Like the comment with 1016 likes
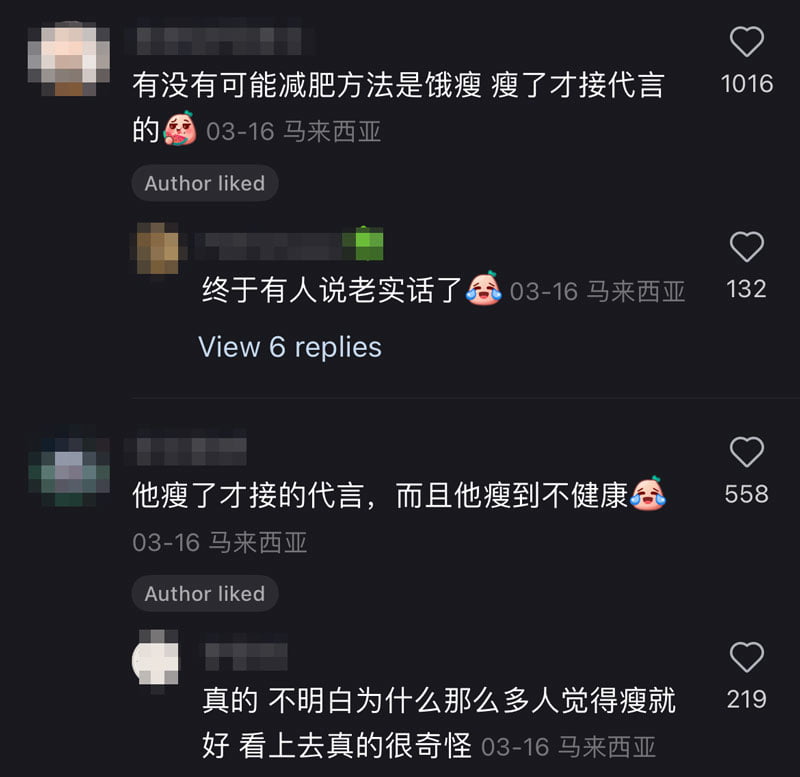This screenshot has width=800, height=777. (x=746, y=42)
